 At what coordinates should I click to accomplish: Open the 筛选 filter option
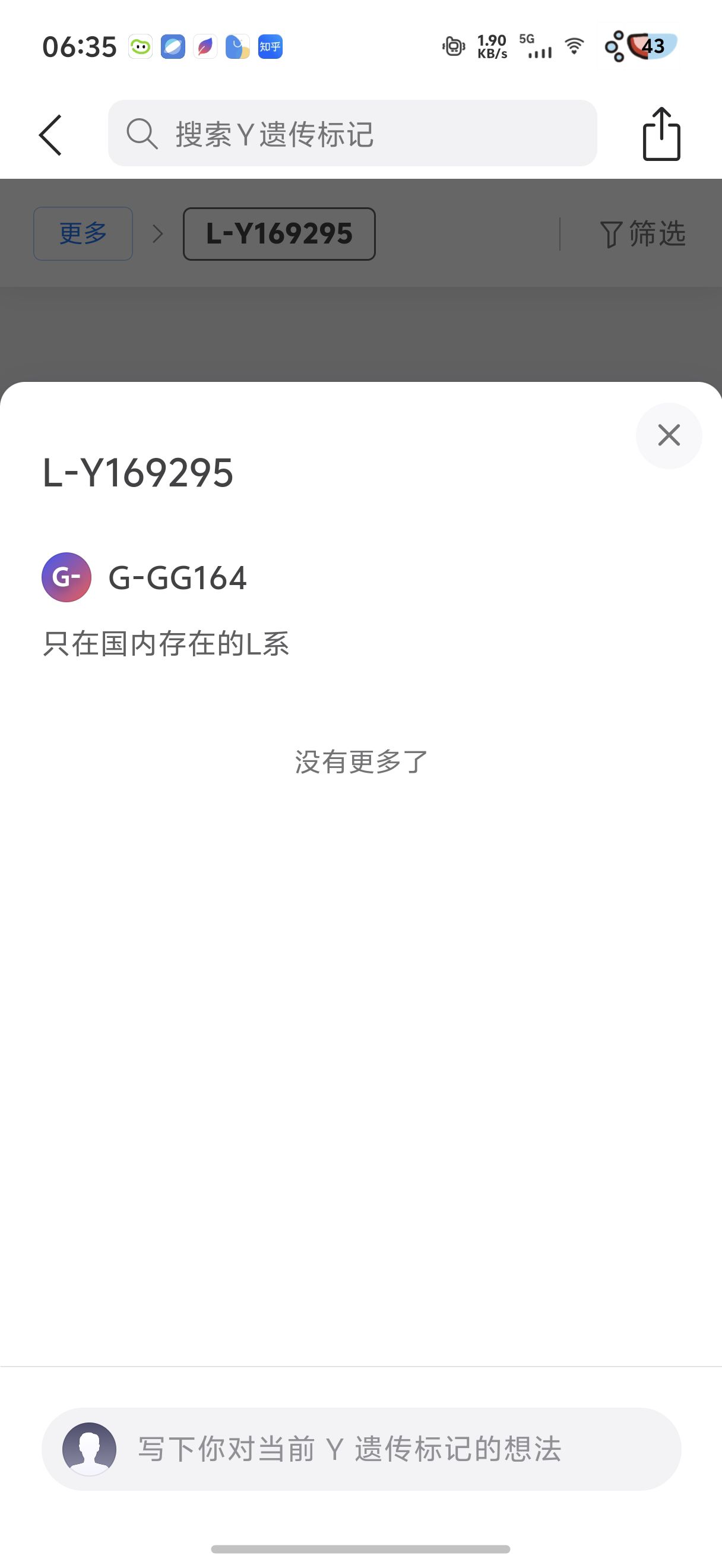click(642, 234)
